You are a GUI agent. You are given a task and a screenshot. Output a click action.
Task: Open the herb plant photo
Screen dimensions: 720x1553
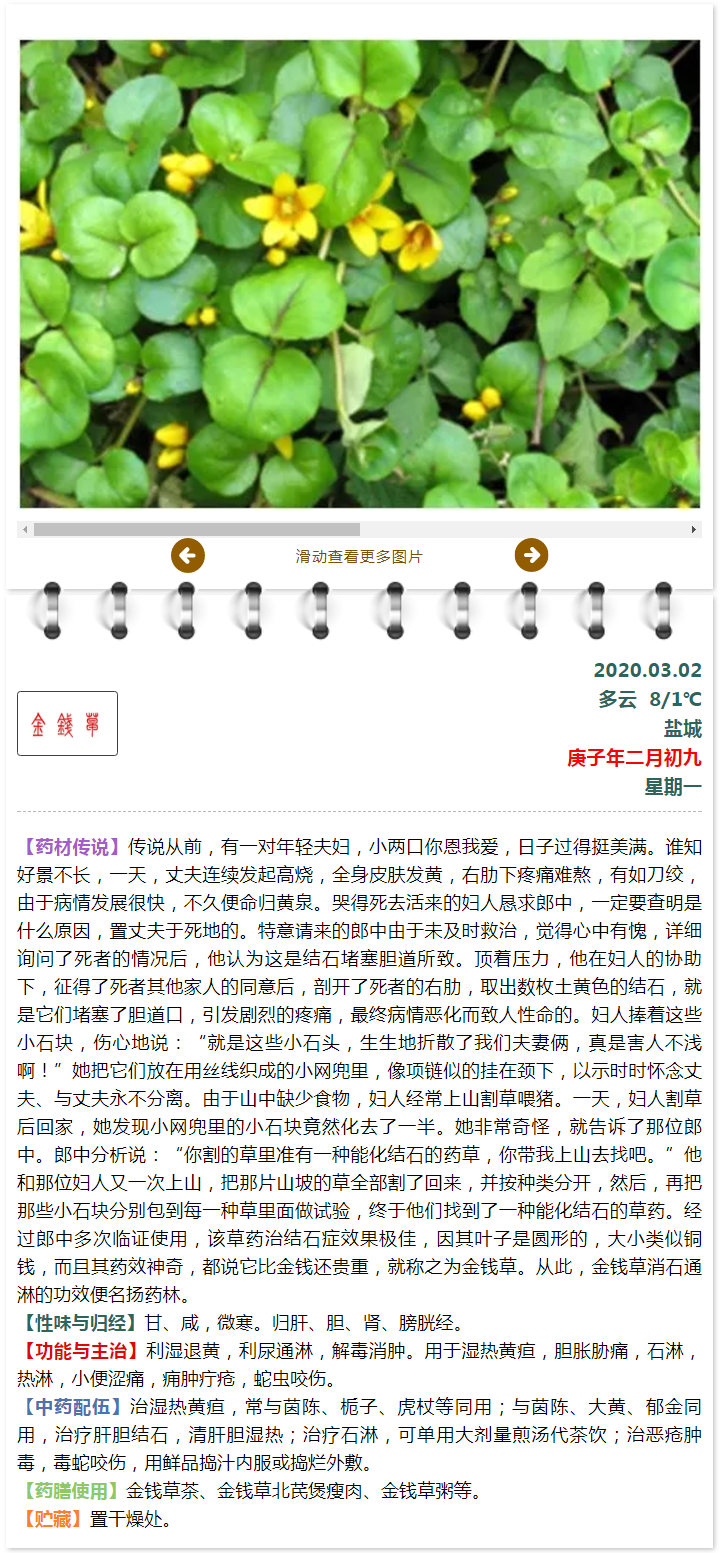[360, 274]
